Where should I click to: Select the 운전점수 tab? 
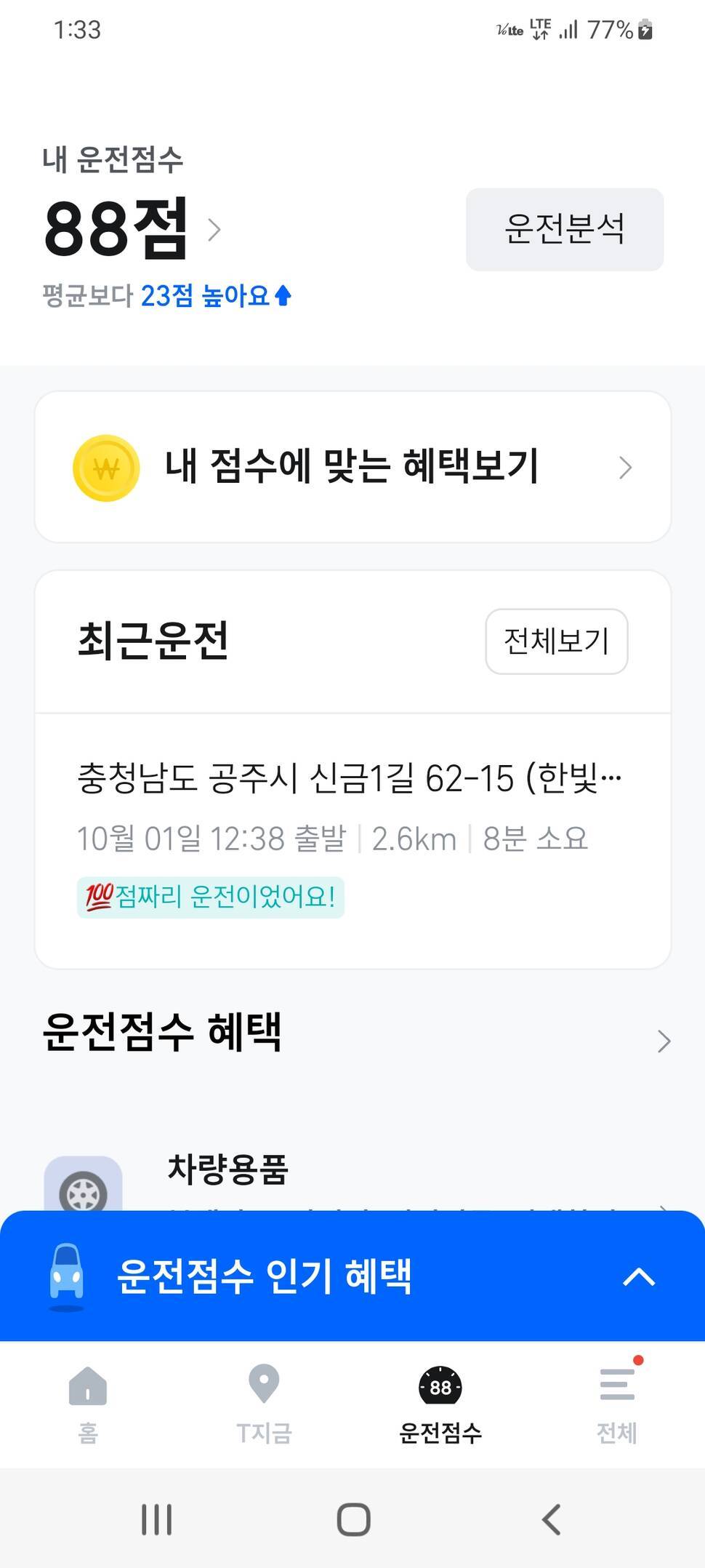[440, 1404]
